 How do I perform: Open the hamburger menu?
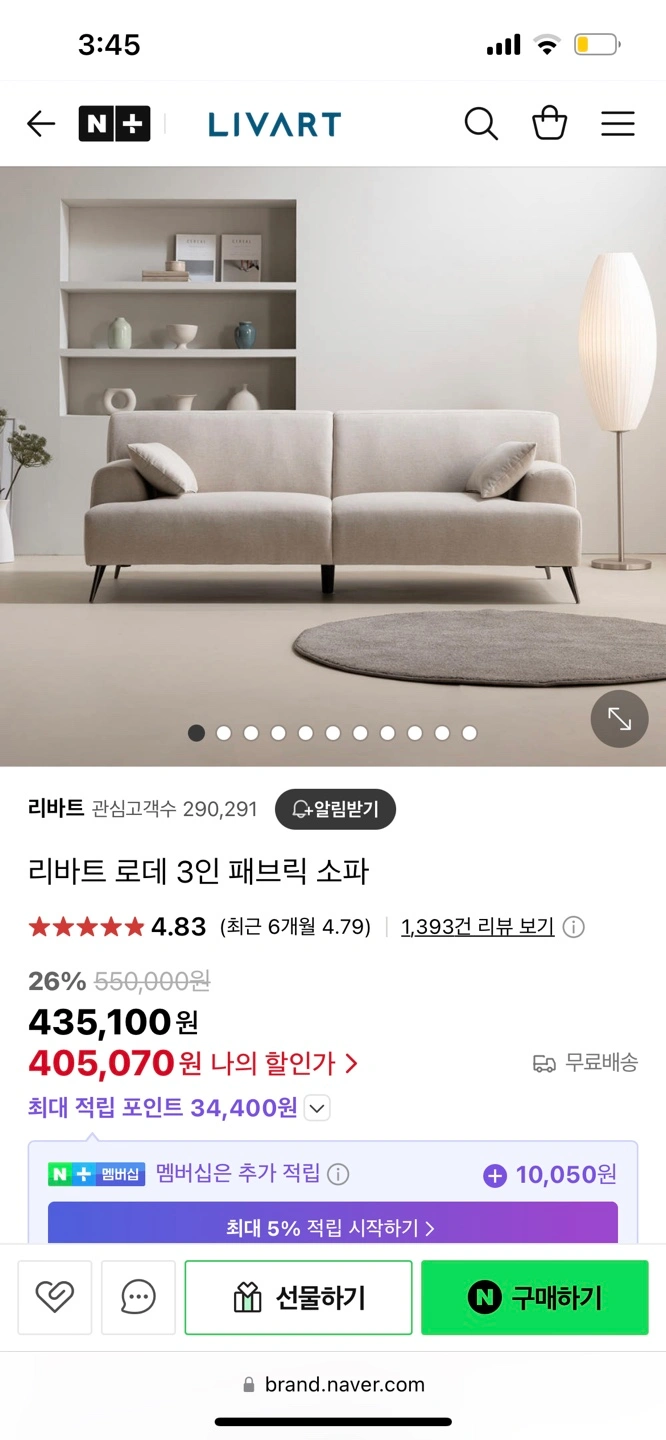pos(618,124)
